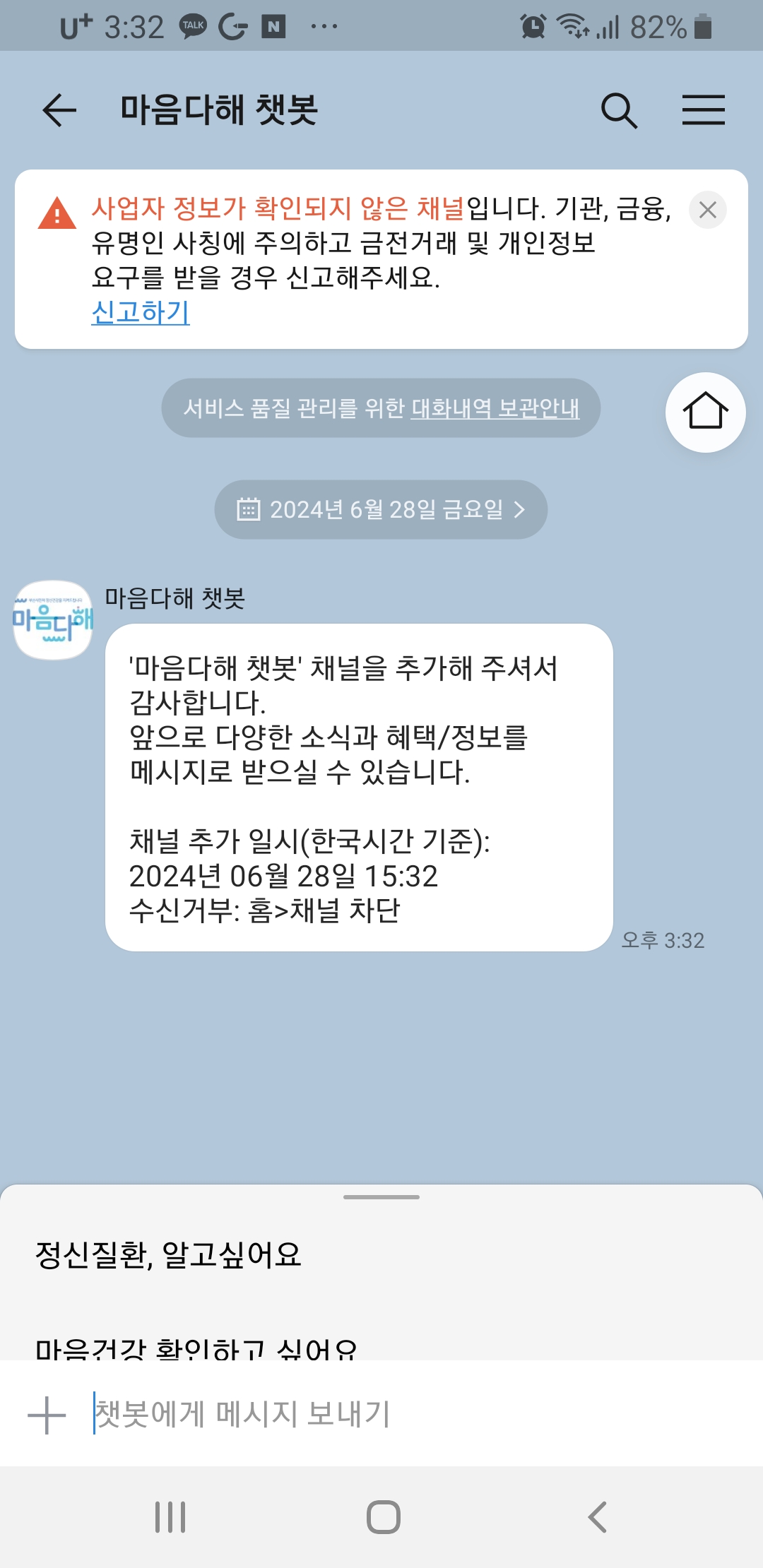Open the 2024년 6월 28일 date picker
The image size is (763, 1568).
pos(381,509)
